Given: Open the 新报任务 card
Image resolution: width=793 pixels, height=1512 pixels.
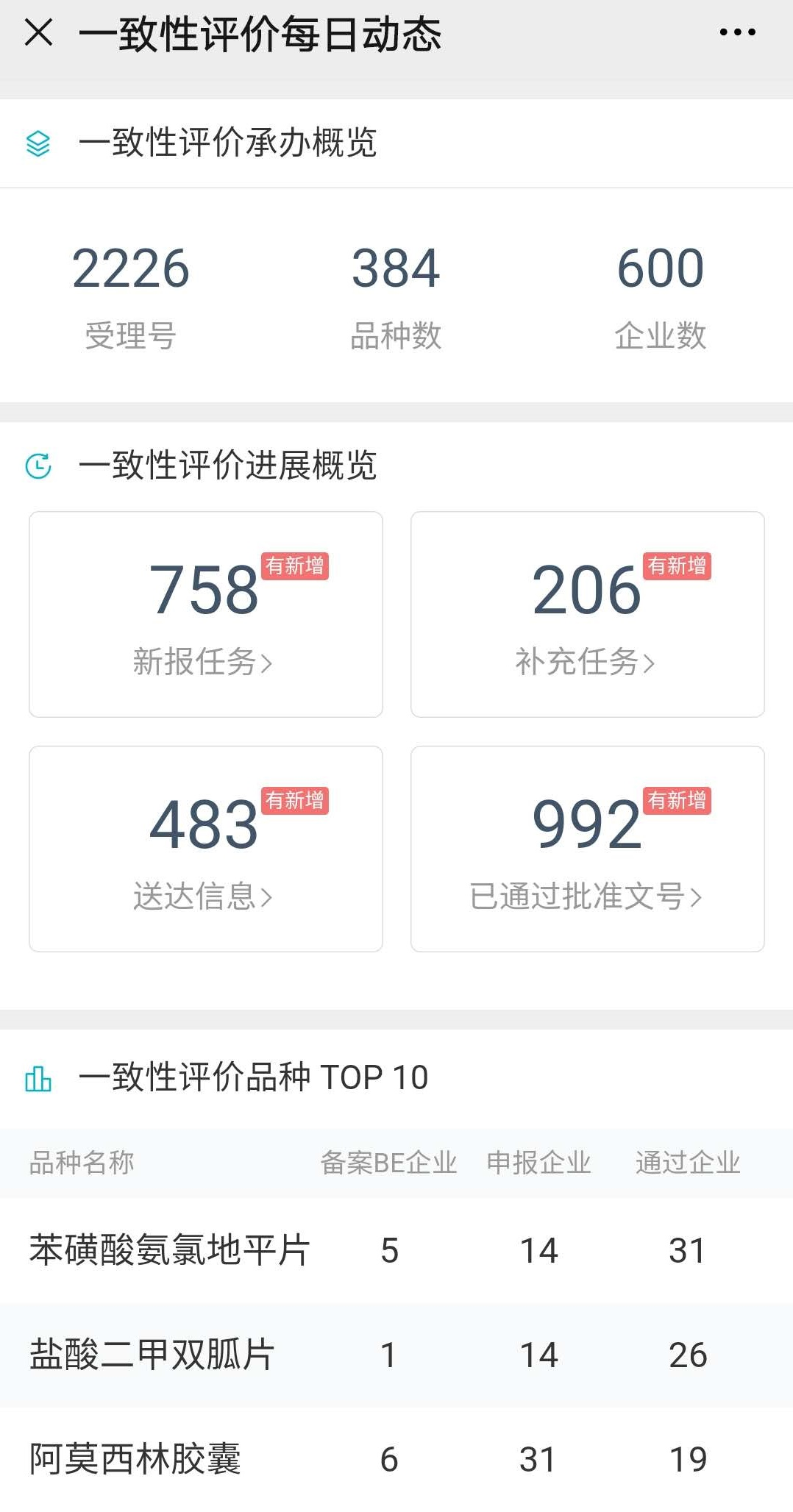Looking at the screenshot, I should point(206,614).
